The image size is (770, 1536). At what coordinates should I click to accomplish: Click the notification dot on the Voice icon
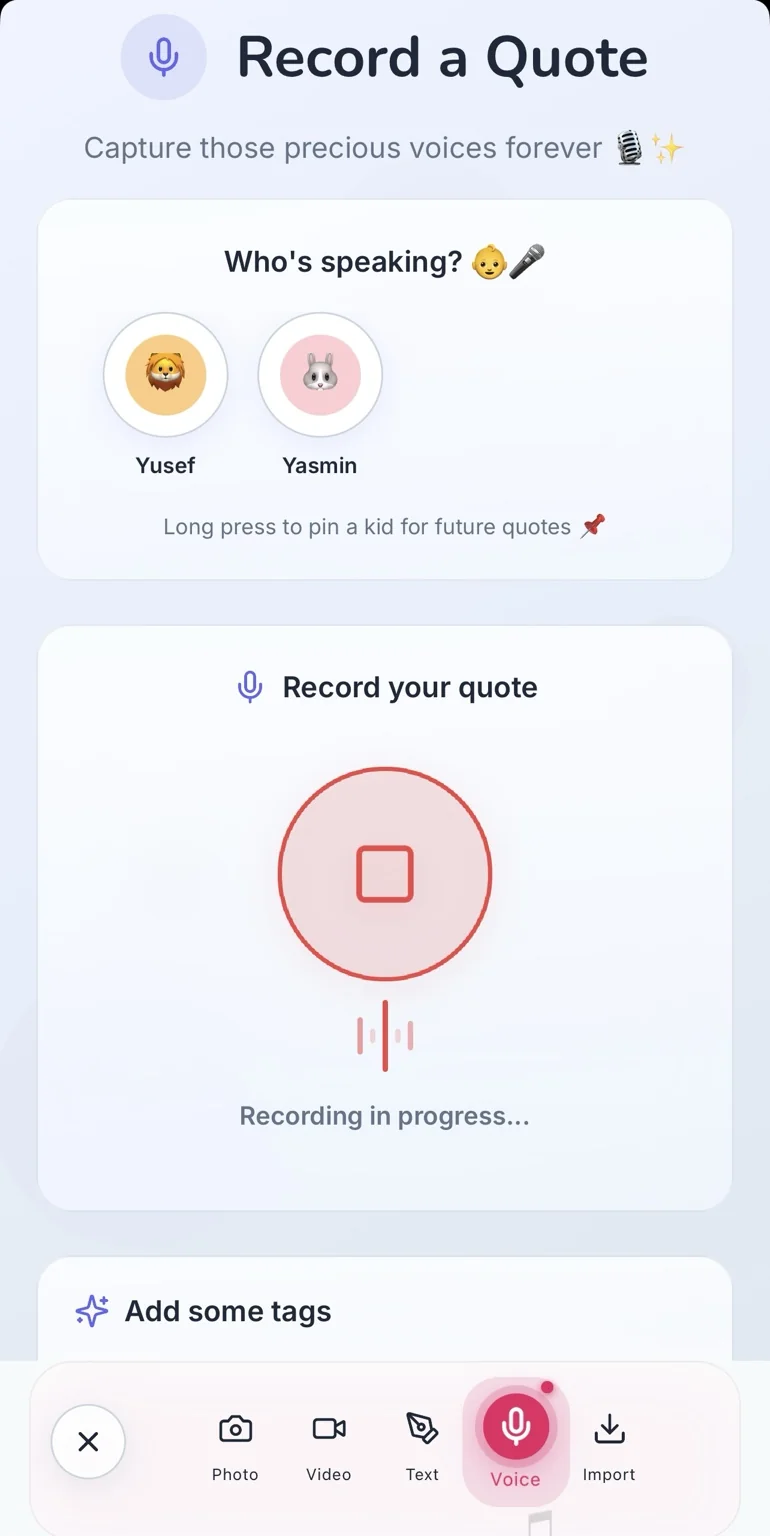click(x=548, y=1387)
